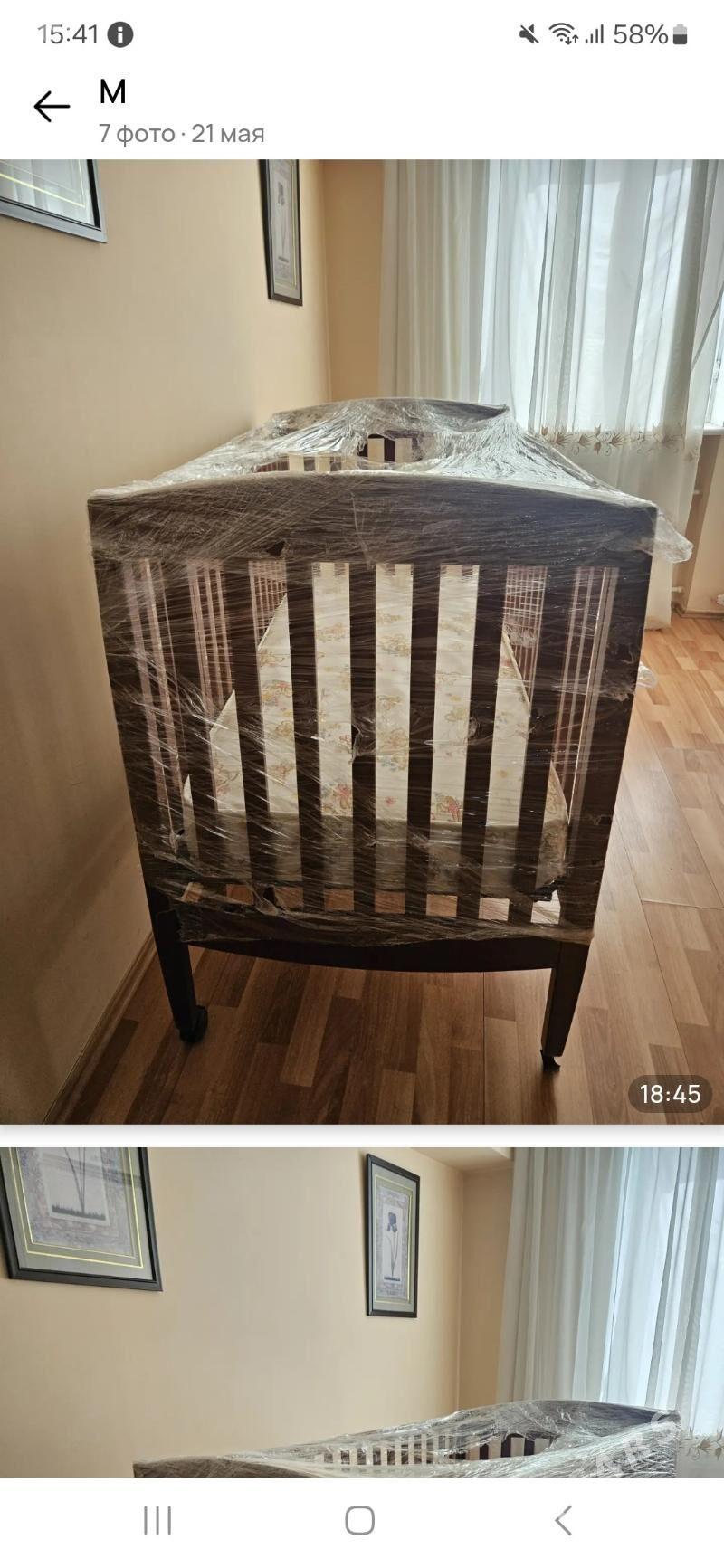Open the second photo with two framed pictures
Image resolution: width=724 pixels, height=1568 pixels.
pos(362,1311)
